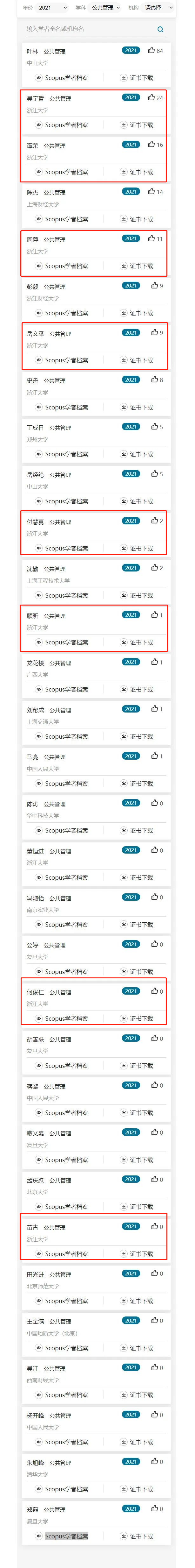Open Scopus学者档案 for 龙花楼

pos(62,690)
